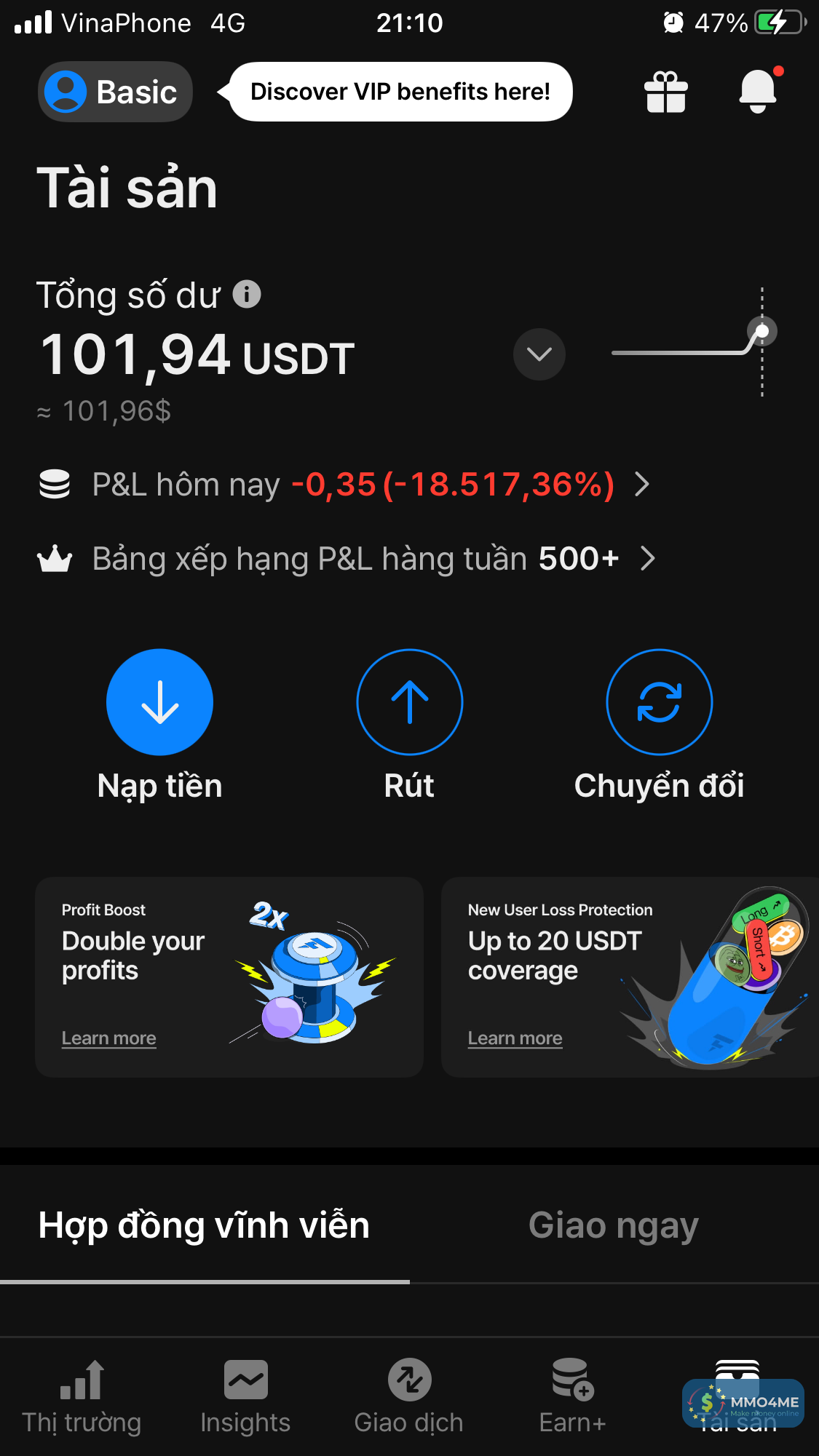This screenshot has width=819, height=1456.
Task: Learn more about New User Loss Protection
Action: coord(515,1038)
